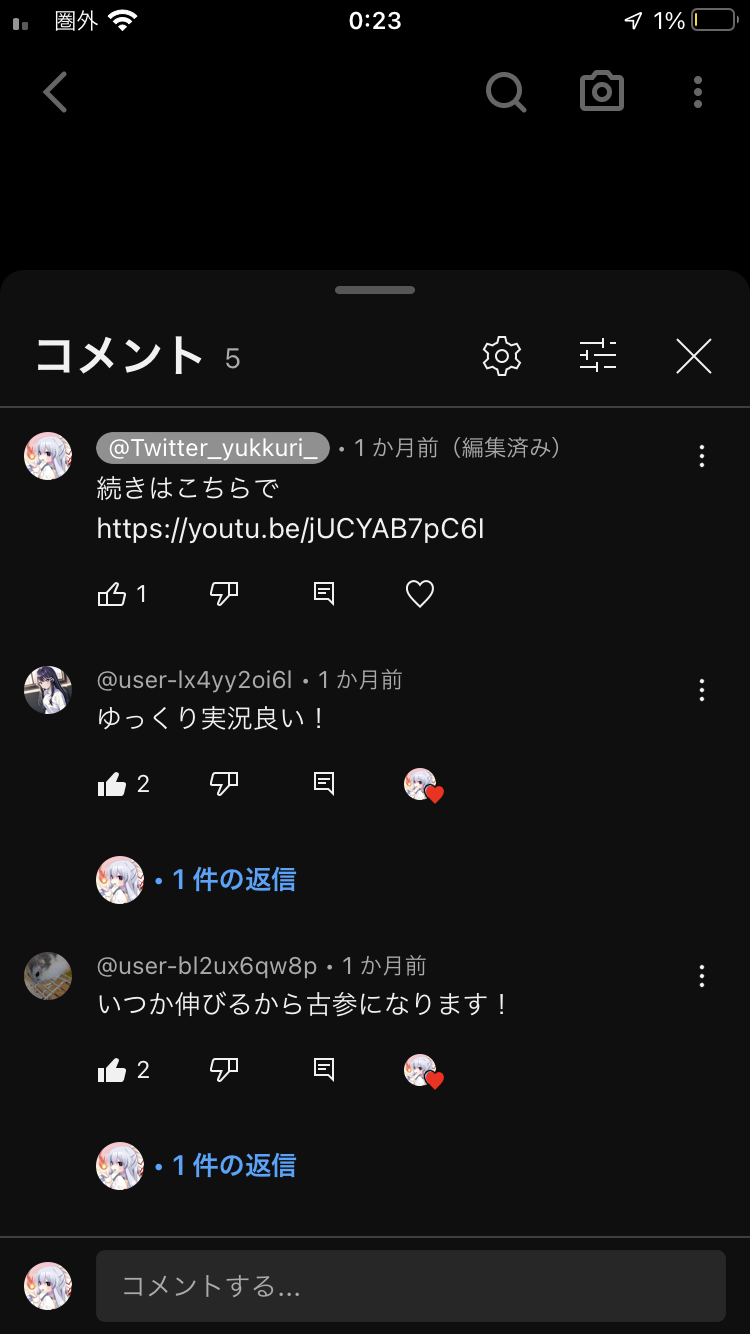Tap the コメントする comment input field
The height and width of the screenshot is (1334, 750).
pos(410,1286)
